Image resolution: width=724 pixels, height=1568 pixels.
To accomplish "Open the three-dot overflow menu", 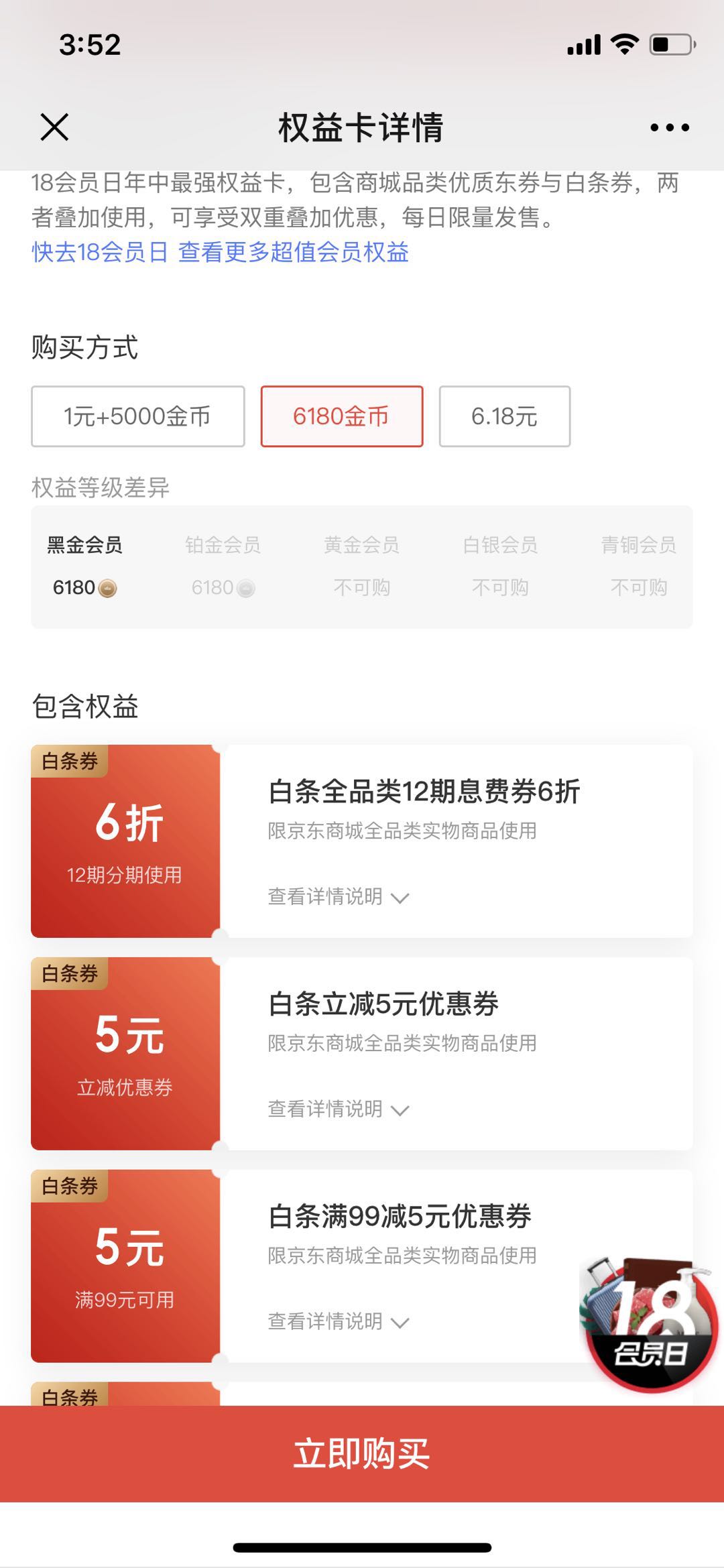I will tap(669, 127).
